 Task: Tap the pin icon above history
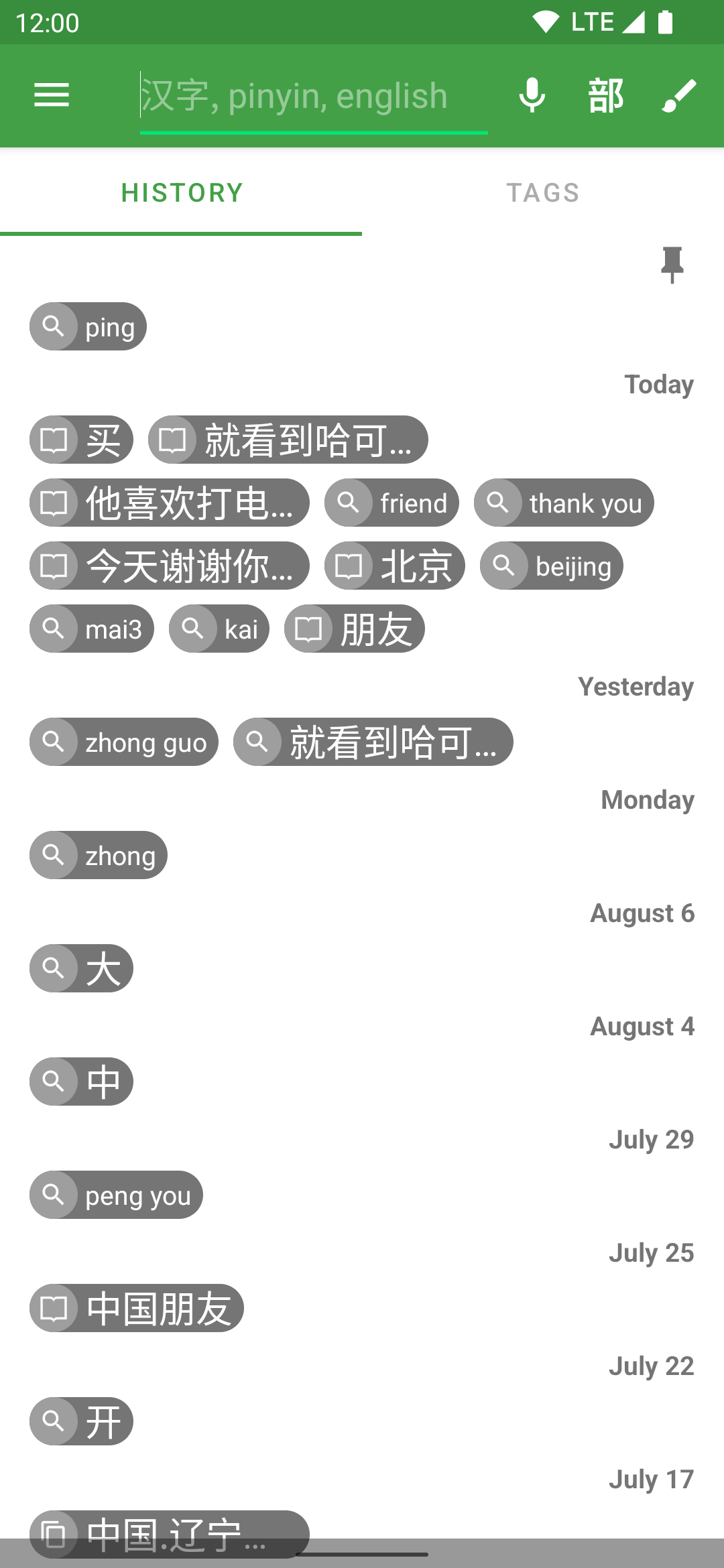coord(672,265)
